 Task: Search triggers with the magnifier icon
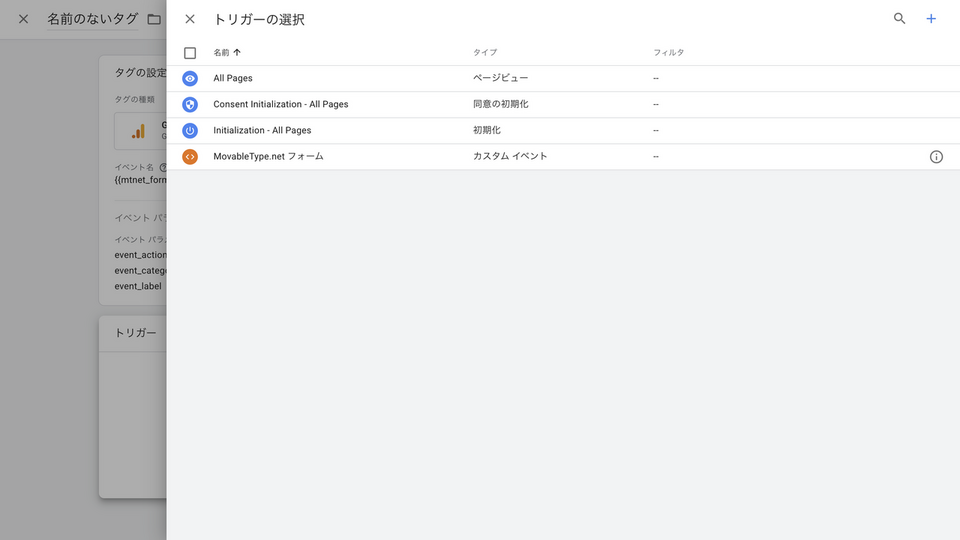(899, 19)
